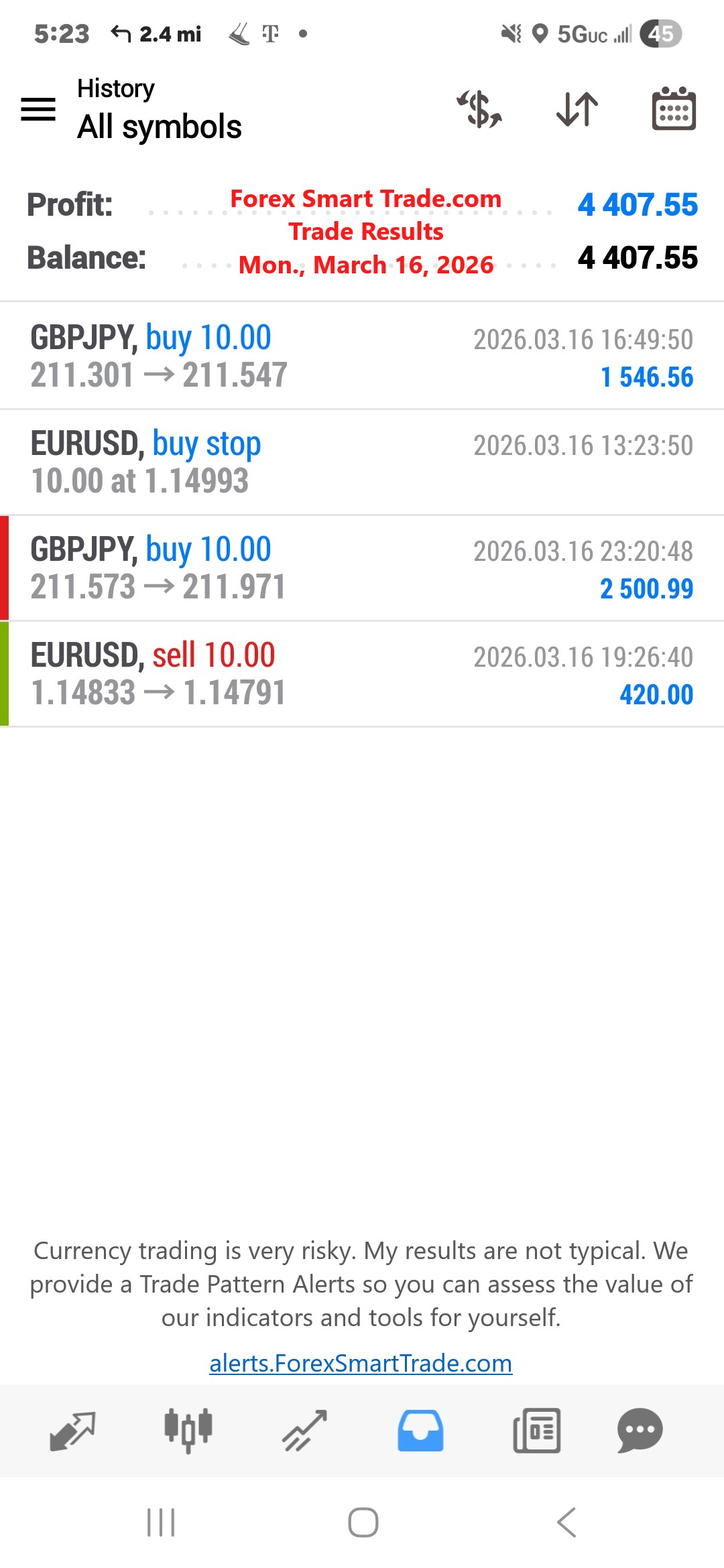Go to the phone's home screen
This screenshot has height=1568, width=724.
pos(363,1522)
